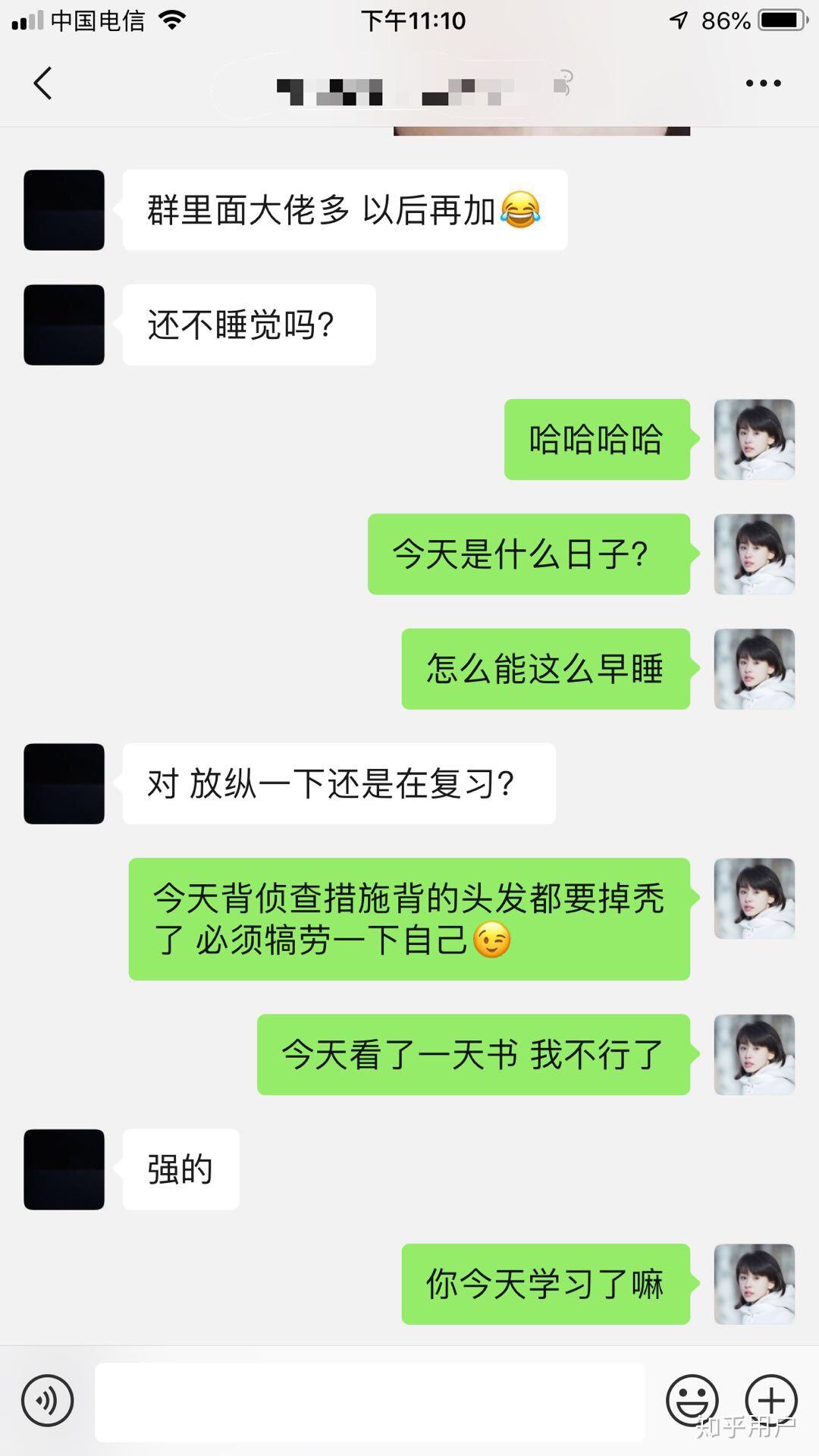The width and height of the screenshot is (819, 1456).
Task: Open the emoji sticker panel
Action: pyautogui.click(x=692, y=1401)
